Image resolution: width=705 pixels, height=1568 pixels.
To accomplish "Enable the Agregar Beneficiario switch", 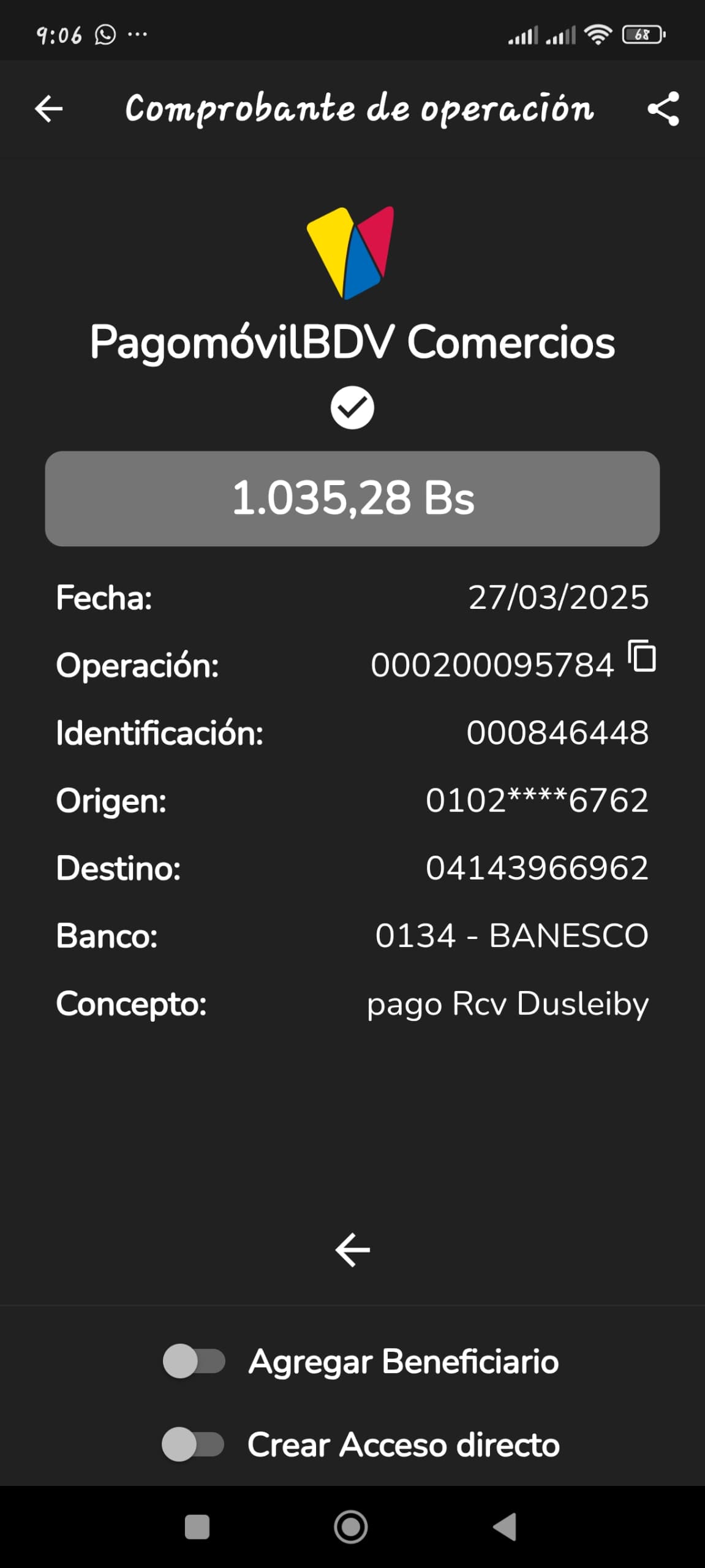I will click(194, 1362).
